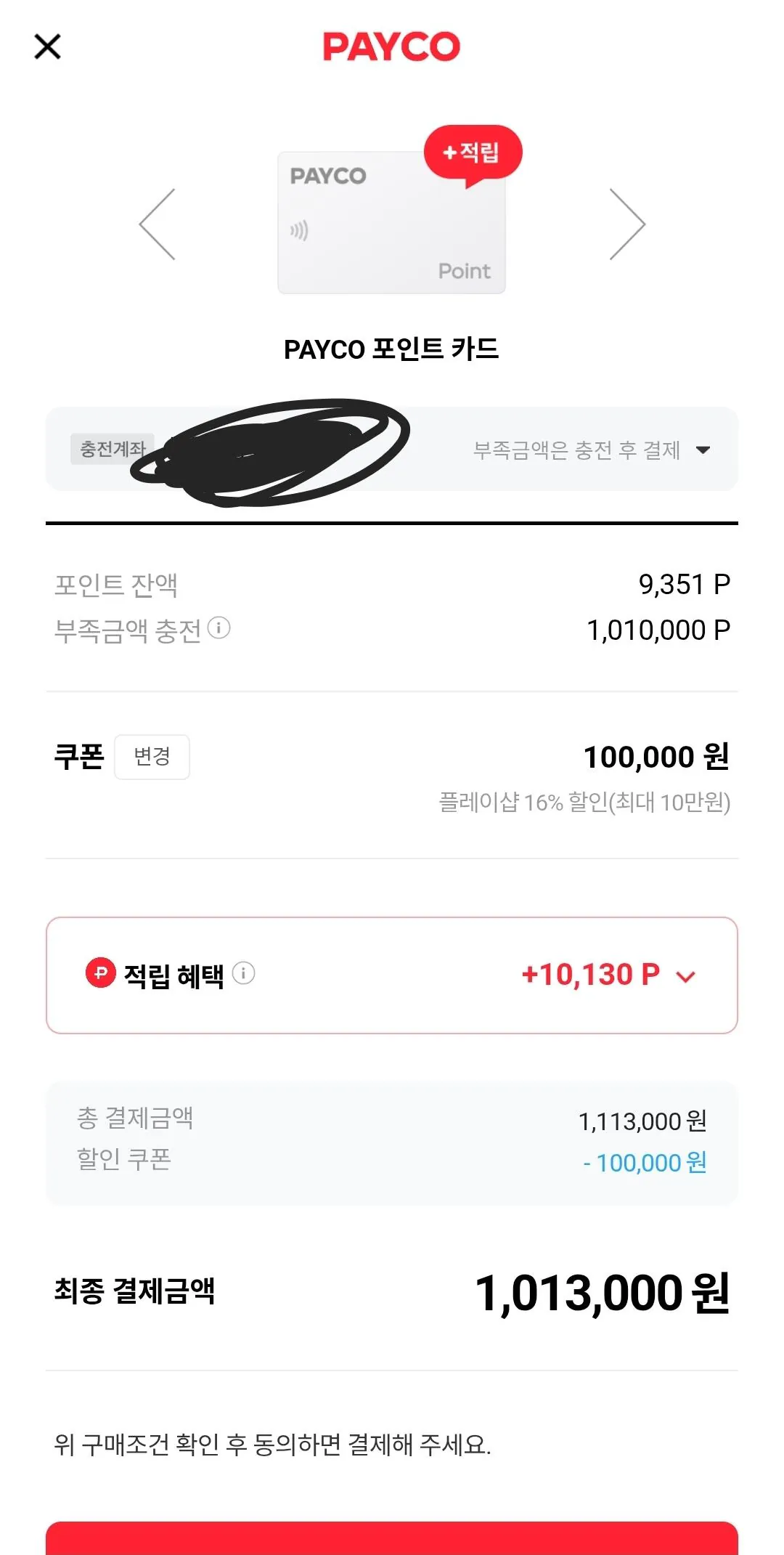Click the 충전계좌 label badge
The width and height of the screenshot is (784, 1555).
coord(113,450)
